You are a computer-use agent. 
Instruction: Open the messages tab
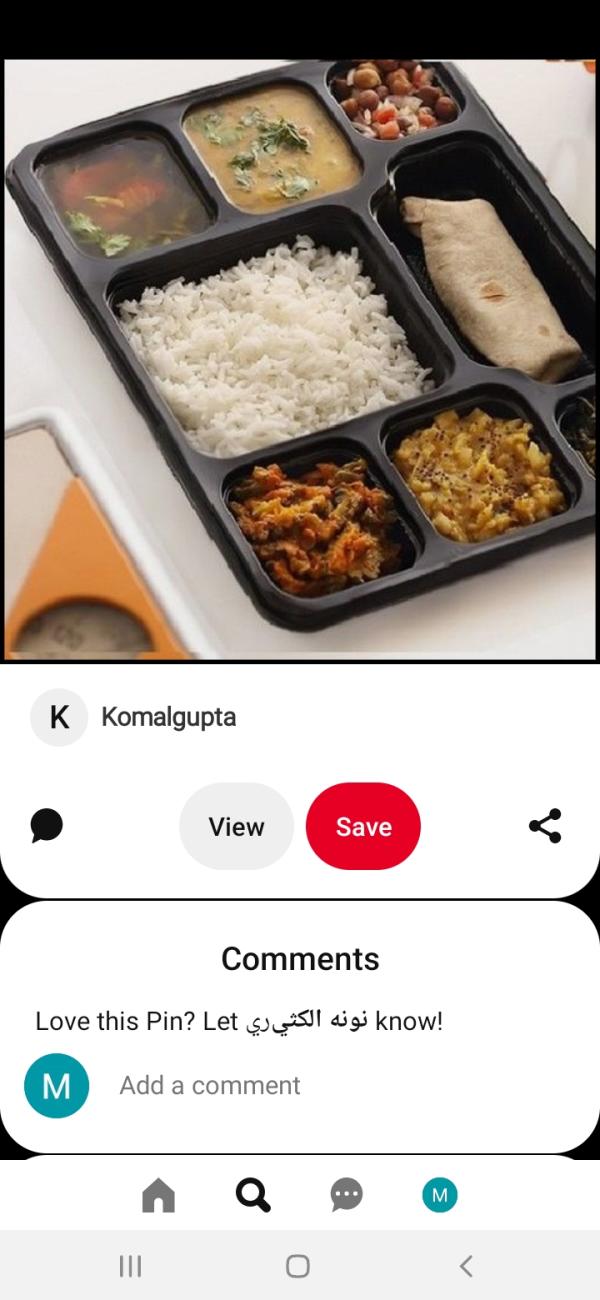pyautogui.click(x=346, y=1194)
